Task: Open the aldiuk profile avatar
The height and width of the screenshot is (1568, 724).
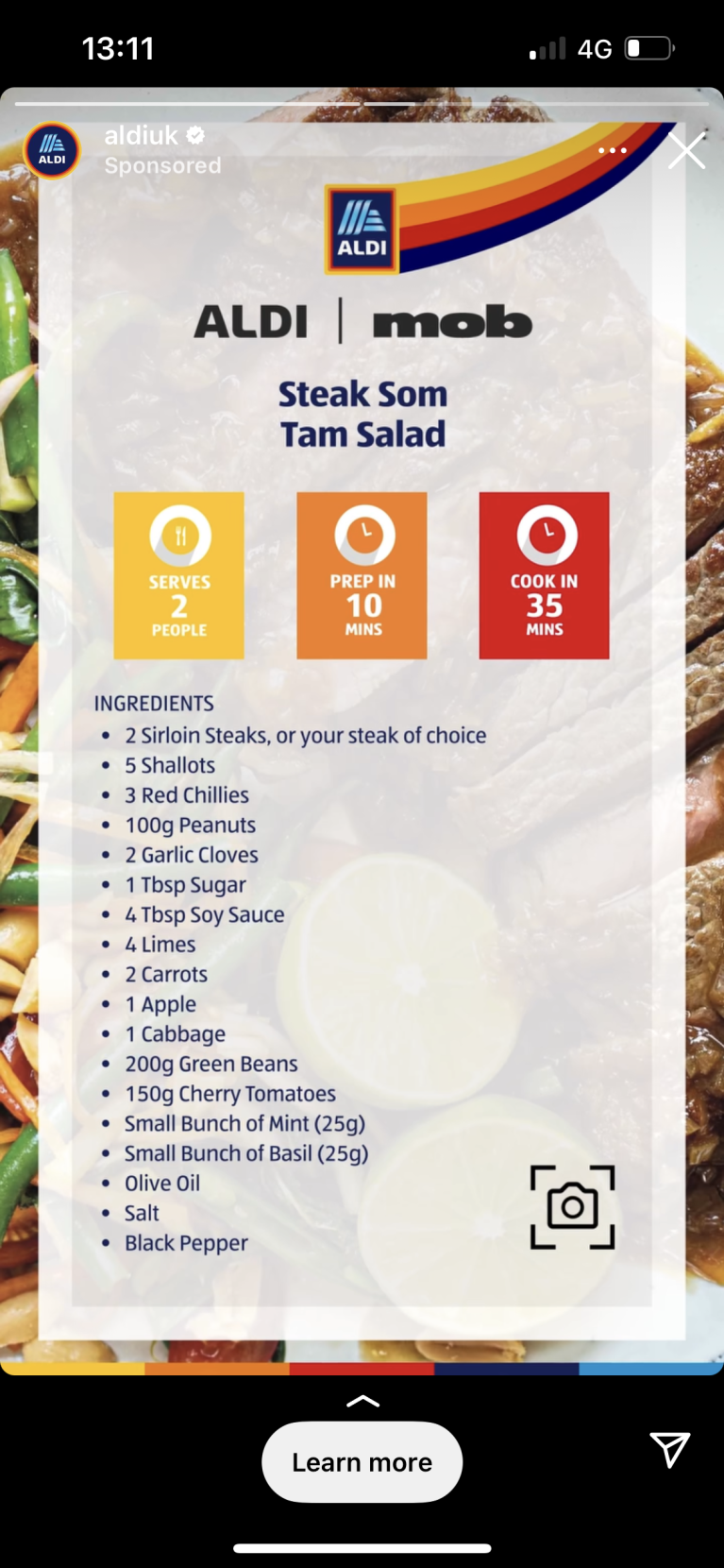Action: [x=52, y=151]
